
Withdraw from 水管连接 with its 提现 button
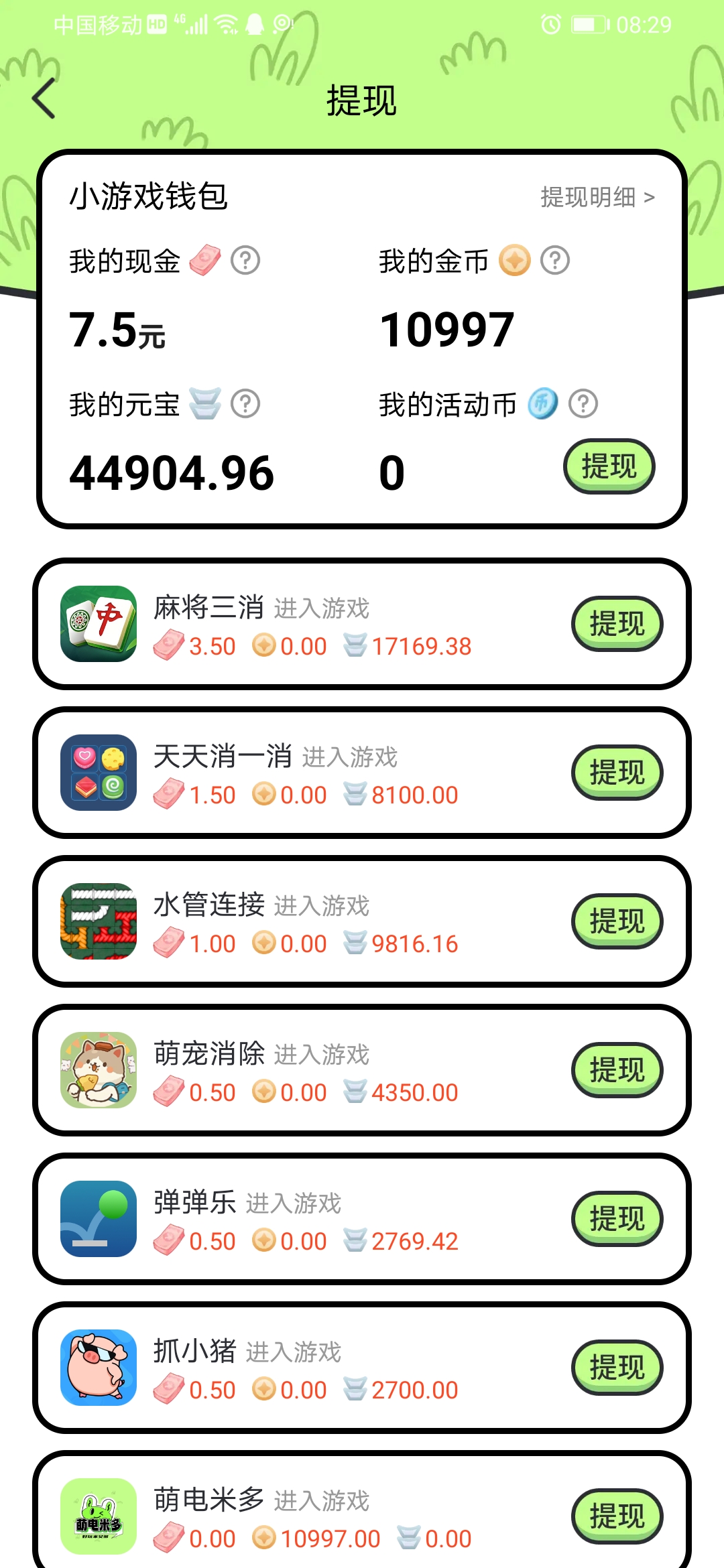617,921
